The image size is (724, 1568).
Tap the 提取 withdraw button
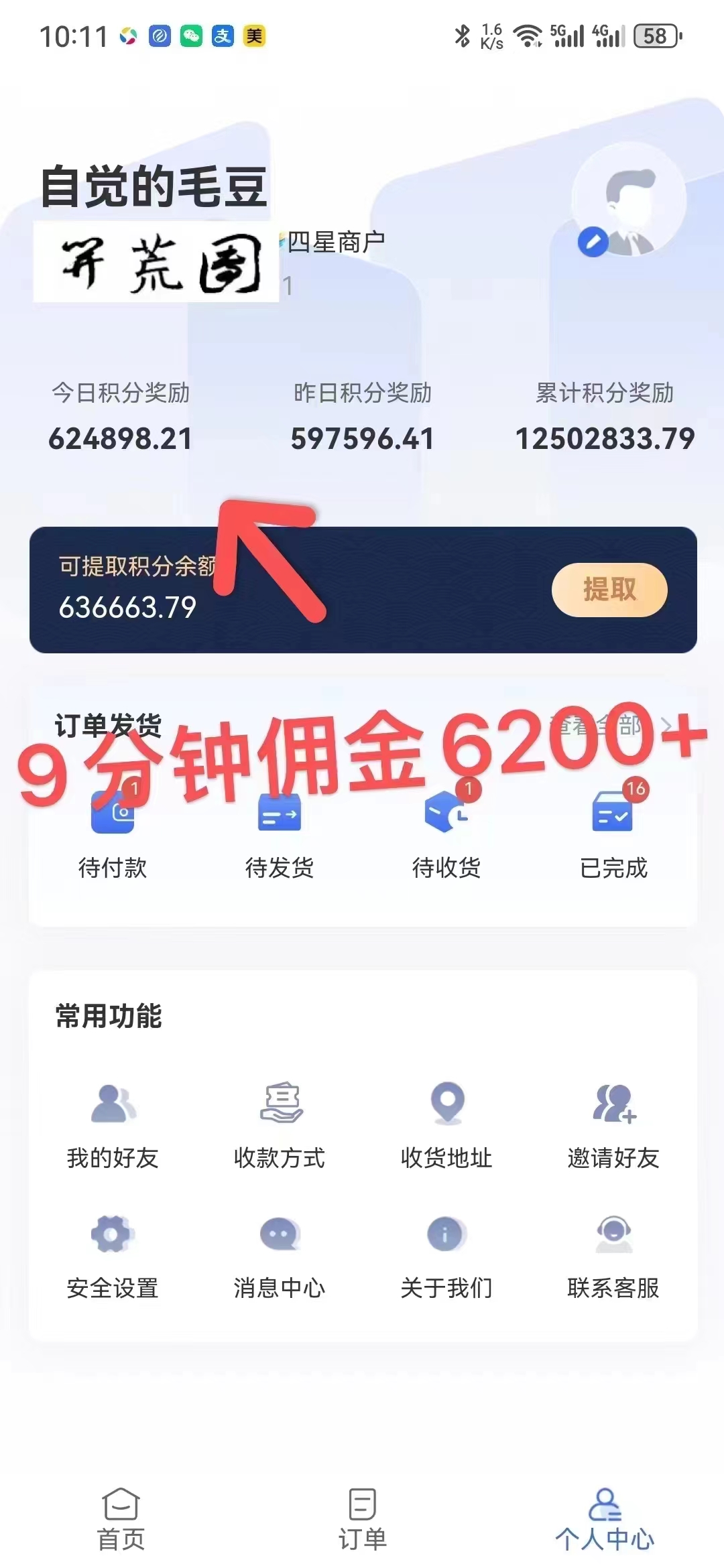point(609,590)
